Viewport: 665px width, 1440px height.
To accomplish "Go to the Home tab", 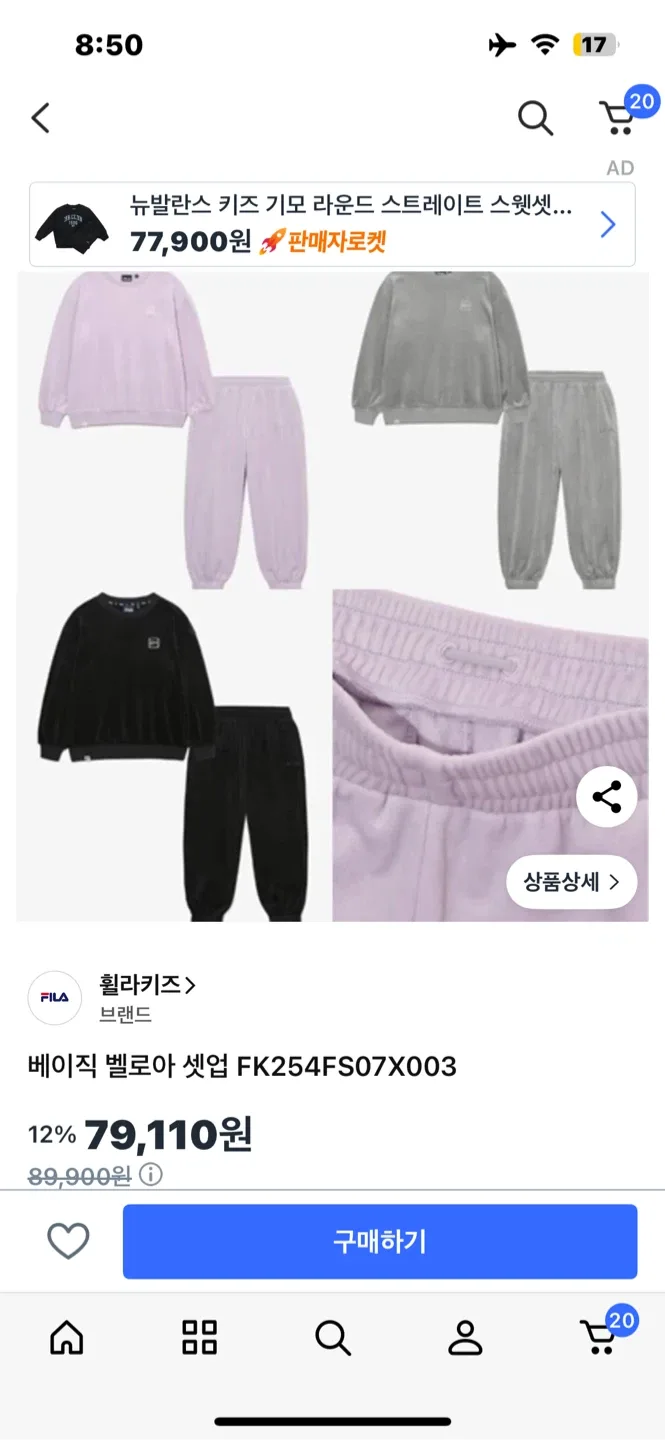I will click(x=67, y=1337).
